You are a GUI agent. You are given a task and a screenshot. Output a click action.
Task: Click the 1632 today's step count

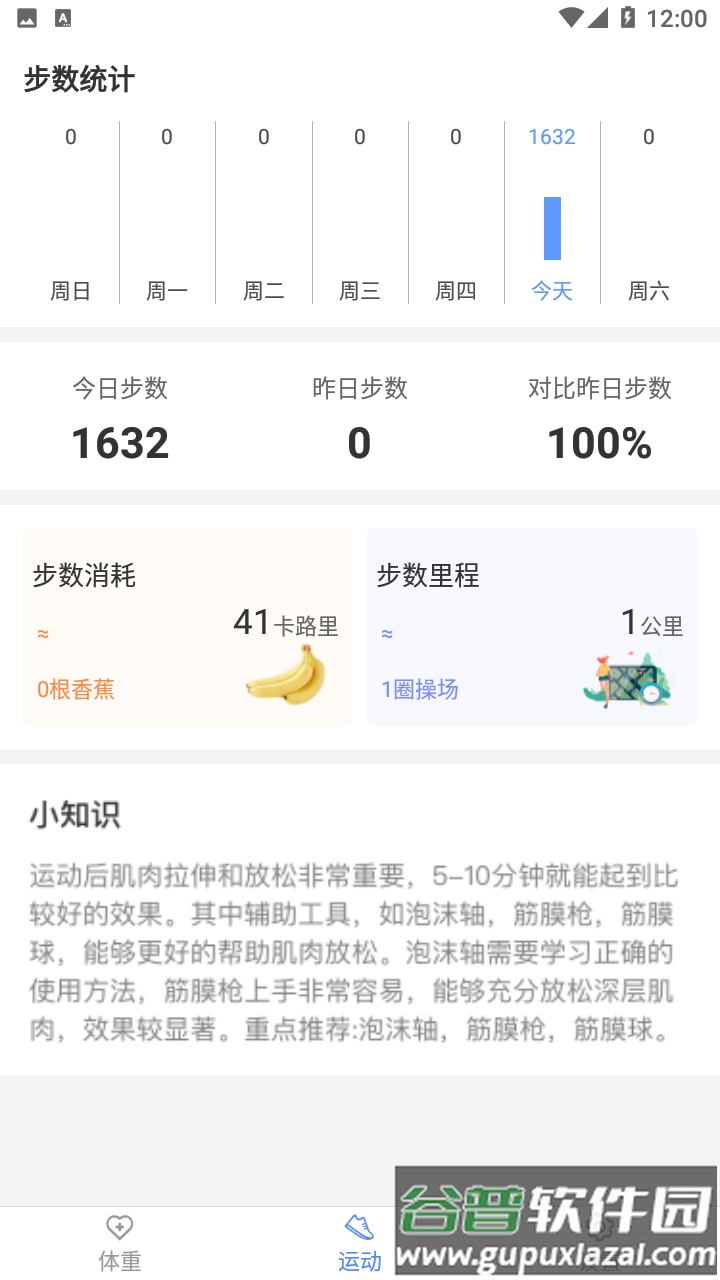click(120, 441)
